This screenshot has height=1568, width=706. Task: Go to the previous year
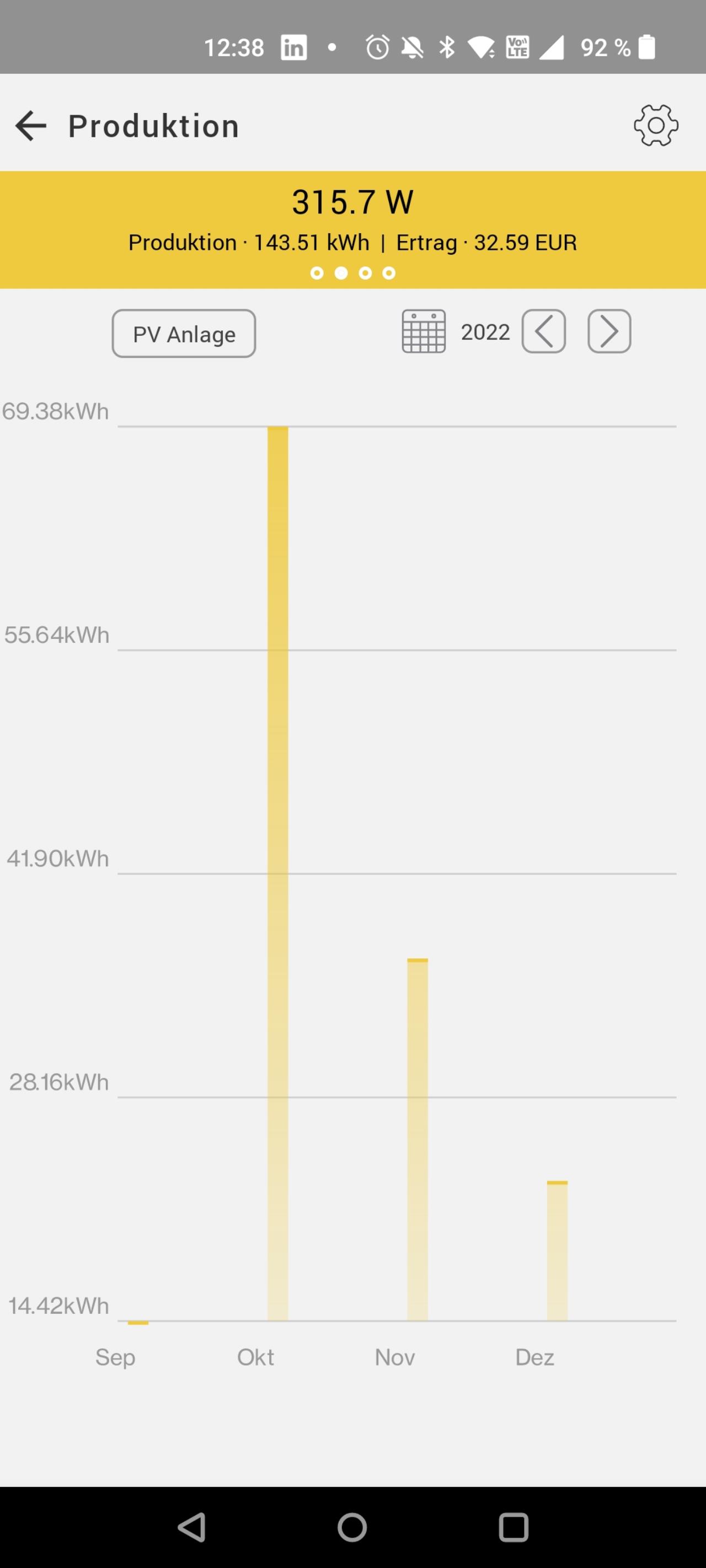click(544, 332)
